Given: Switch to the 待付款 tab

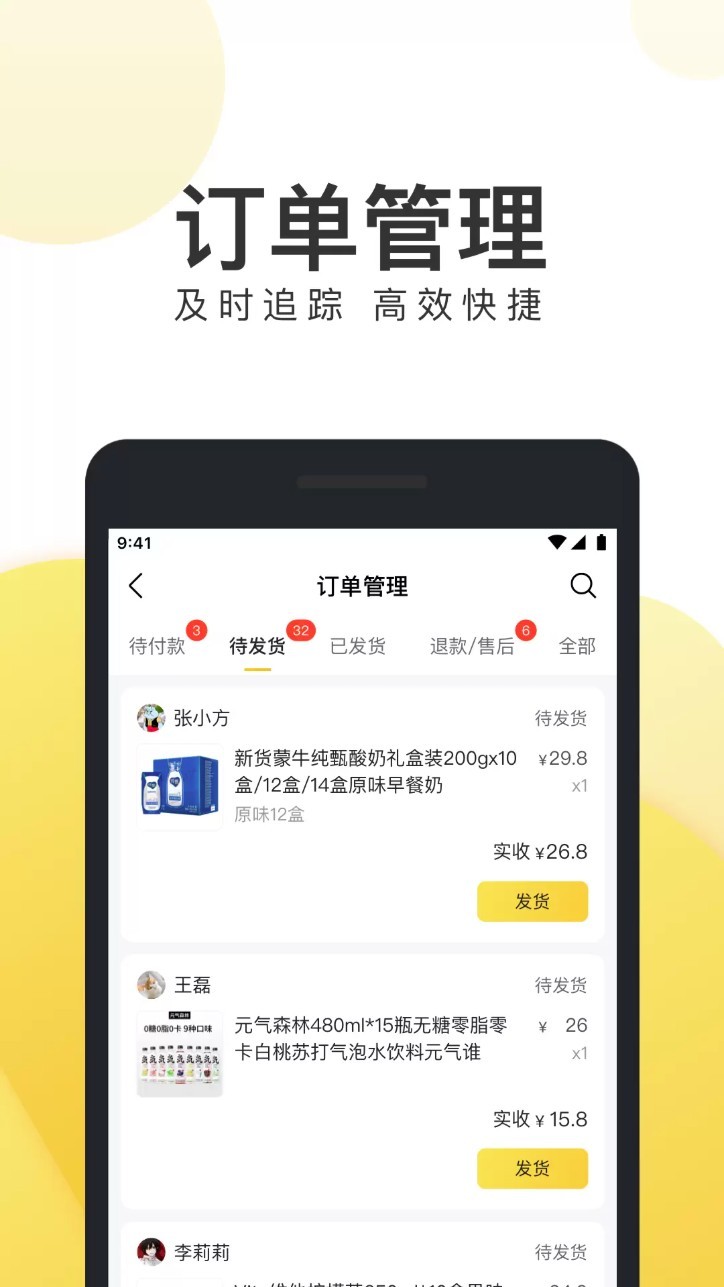Looking at the screenshot, I should [x=157, y=647].
